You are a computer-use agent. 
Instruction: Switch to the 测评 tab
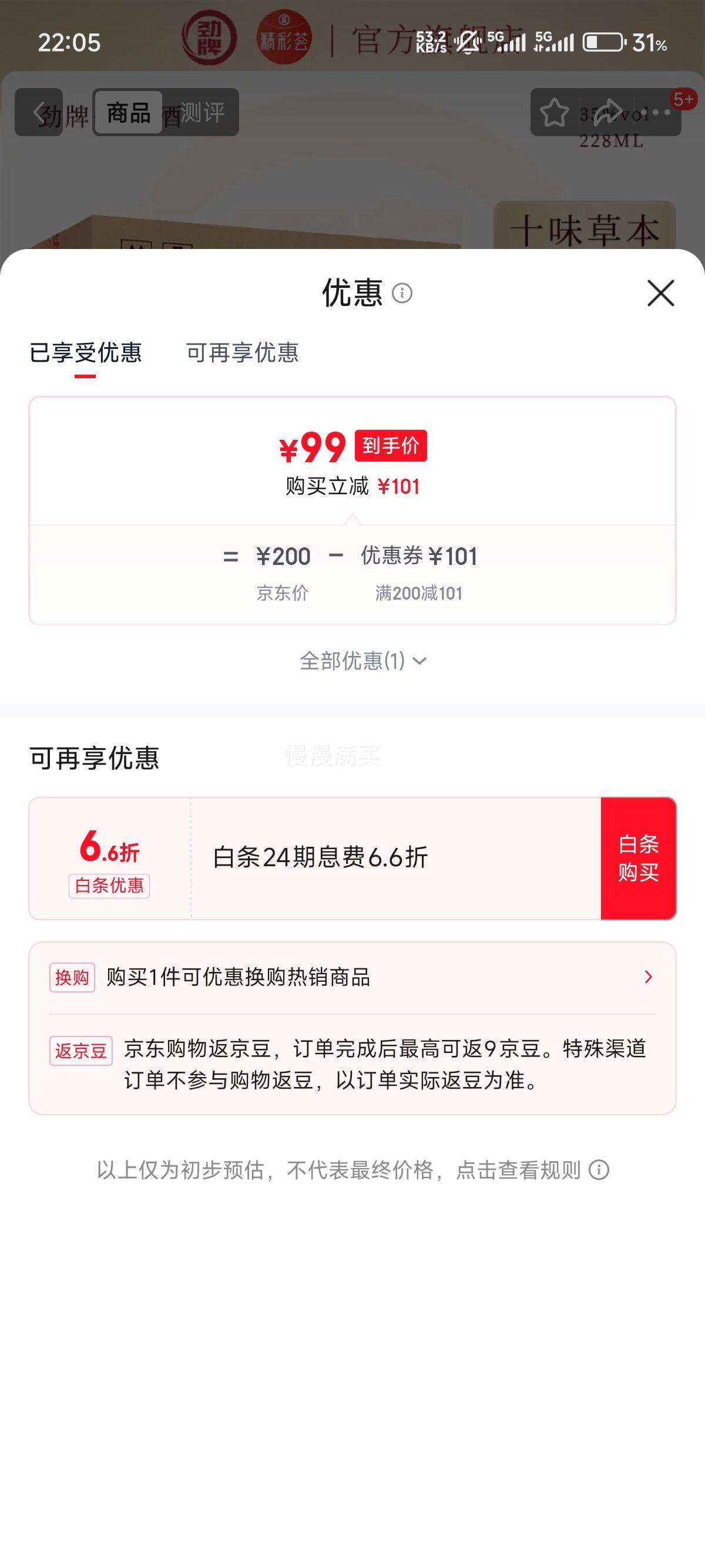pos(204,112)
